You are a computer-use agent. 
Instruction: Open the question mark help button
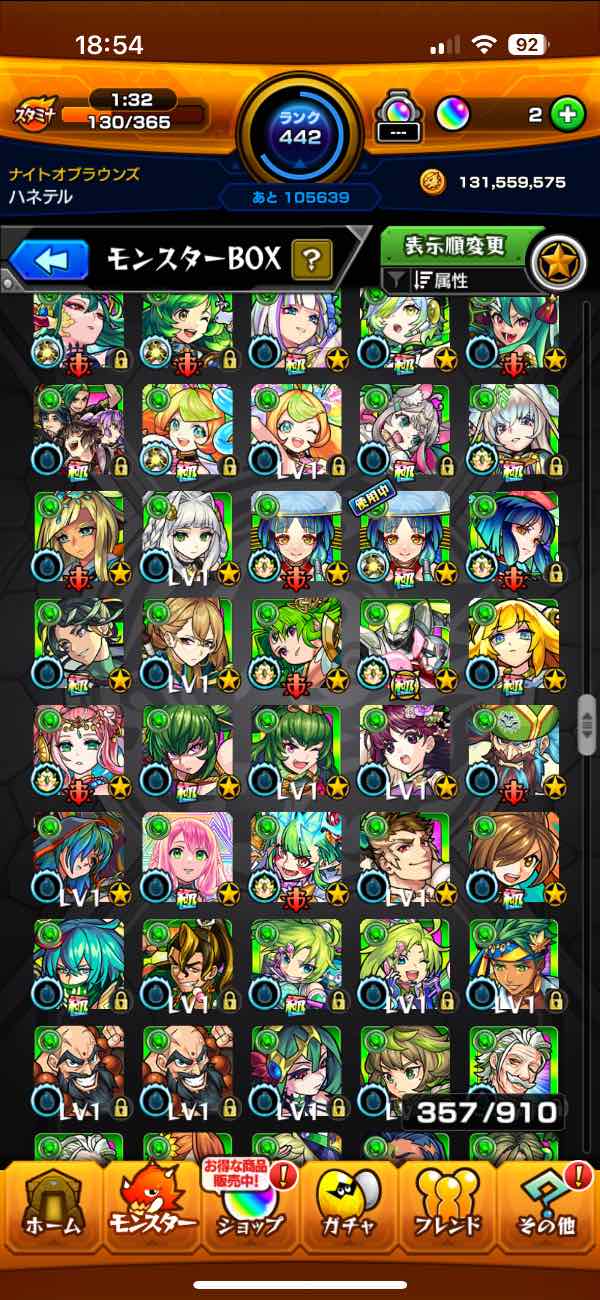(312, 261)
